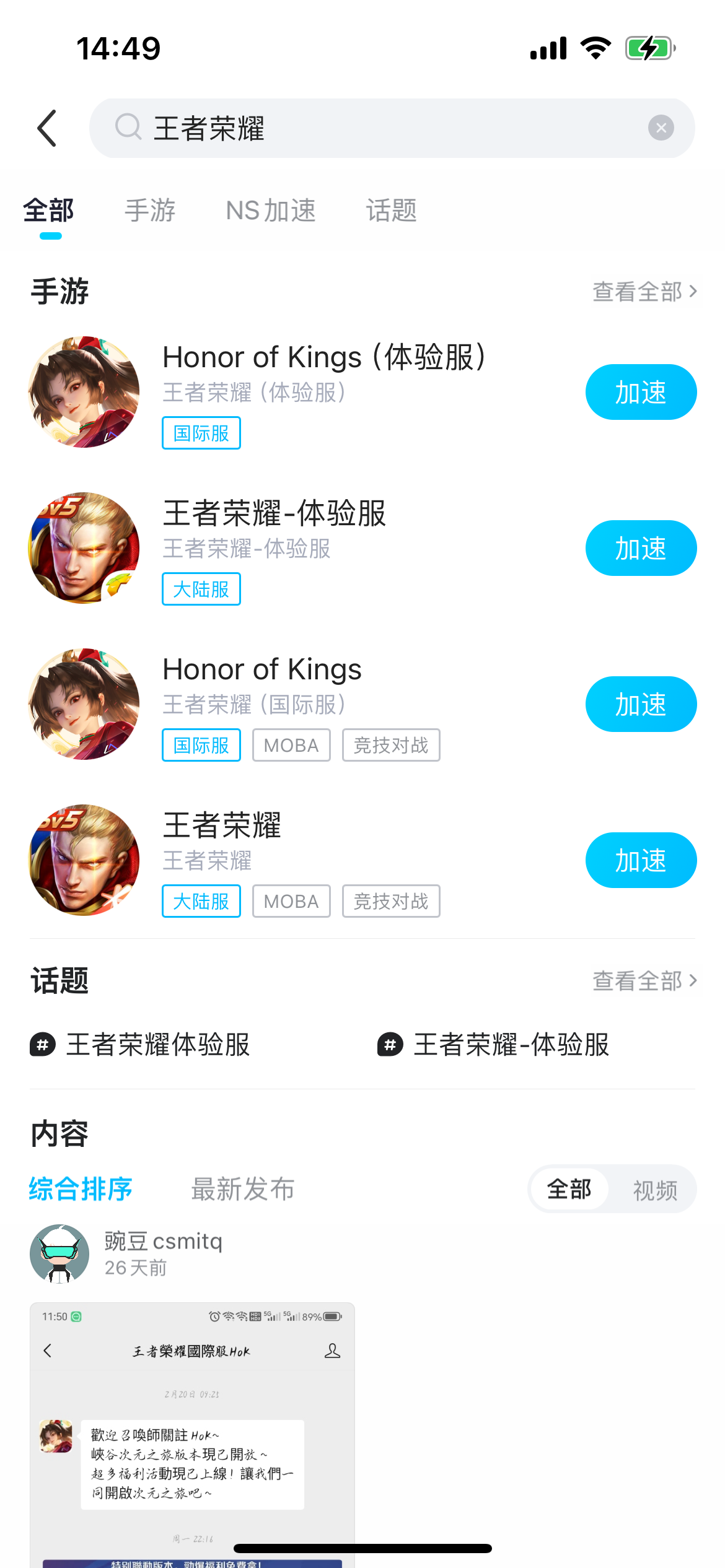Sort content by 最新发布
This screenshot has width=725, height=1568.
click(242, 1189)
